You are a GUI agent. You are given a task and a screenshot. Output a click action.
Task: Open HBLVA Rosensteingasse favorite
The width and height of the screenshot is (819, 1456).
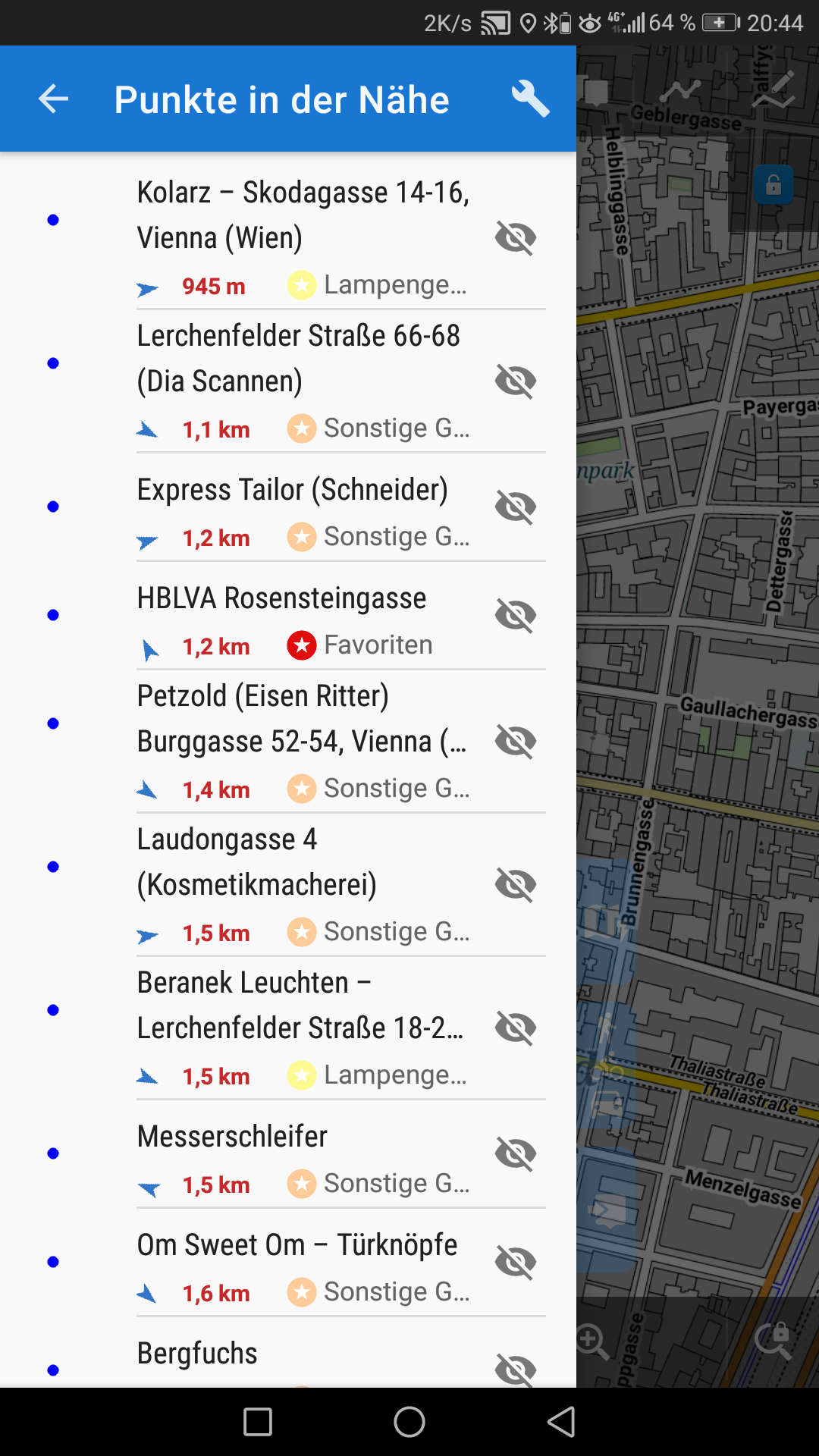coord(282,598)
